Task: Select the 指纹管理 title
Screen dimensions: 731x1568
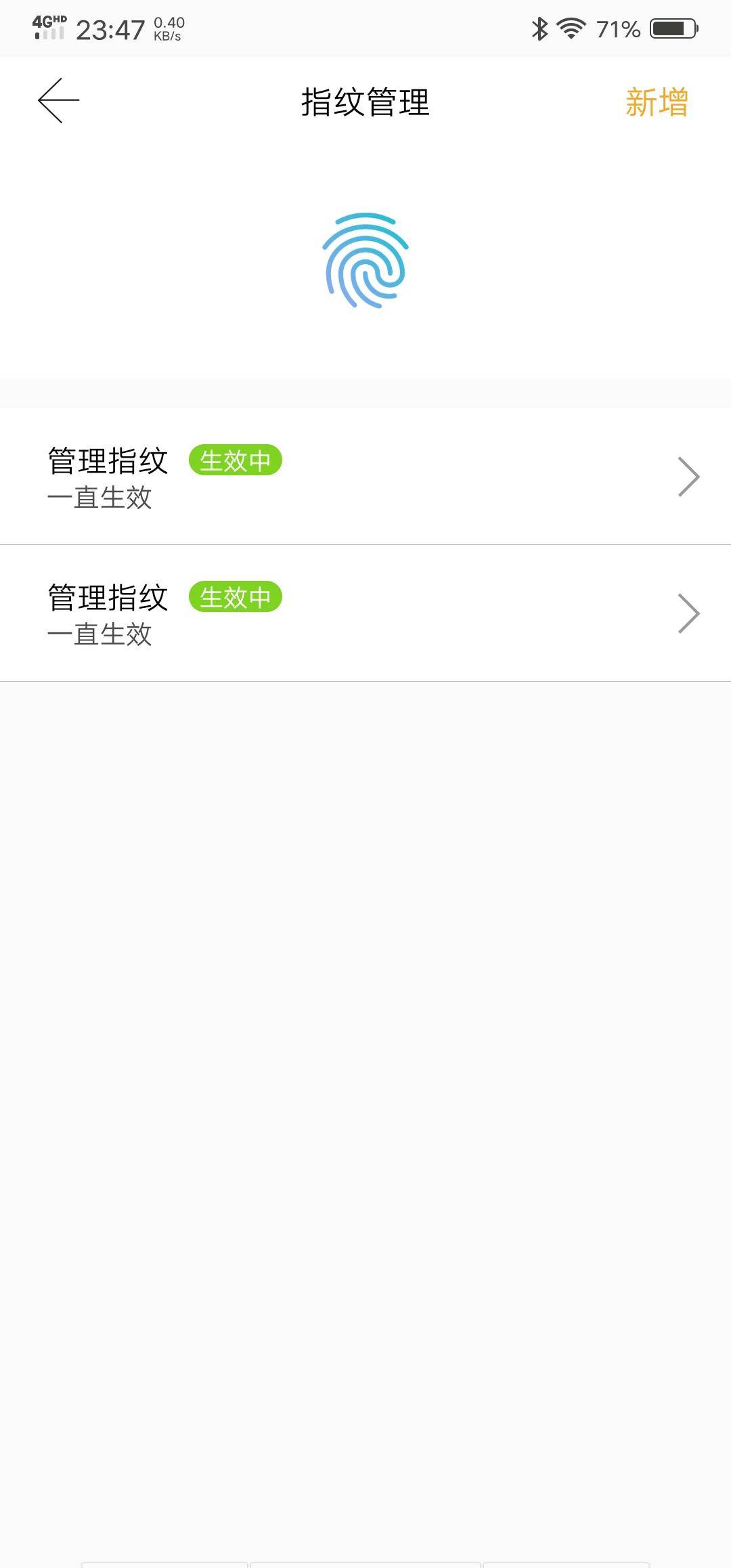Action: coord(365,102)
